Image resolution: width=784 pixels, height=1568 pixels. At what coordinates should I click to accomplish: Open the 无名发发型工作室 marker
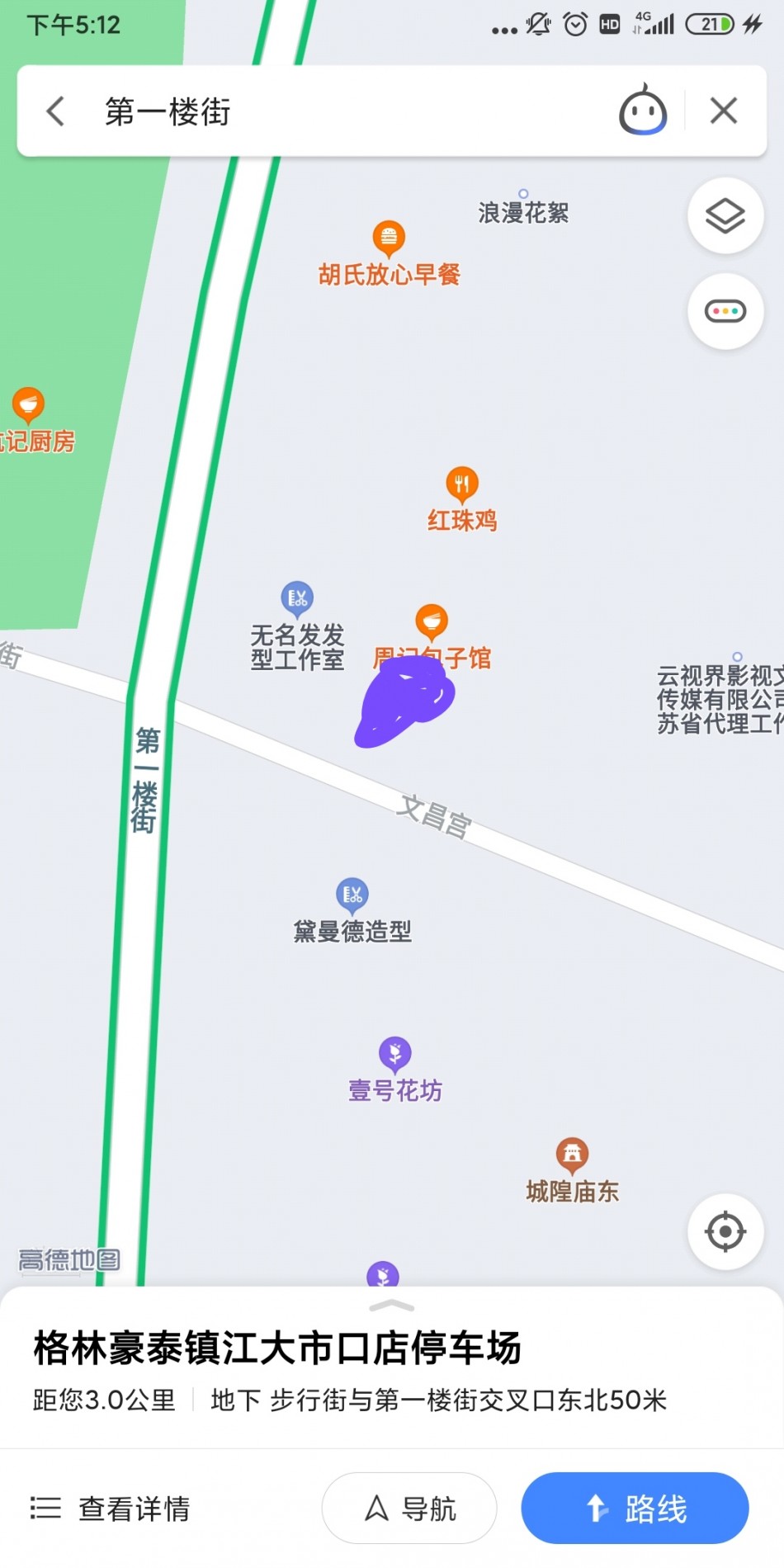click(297, 598)
